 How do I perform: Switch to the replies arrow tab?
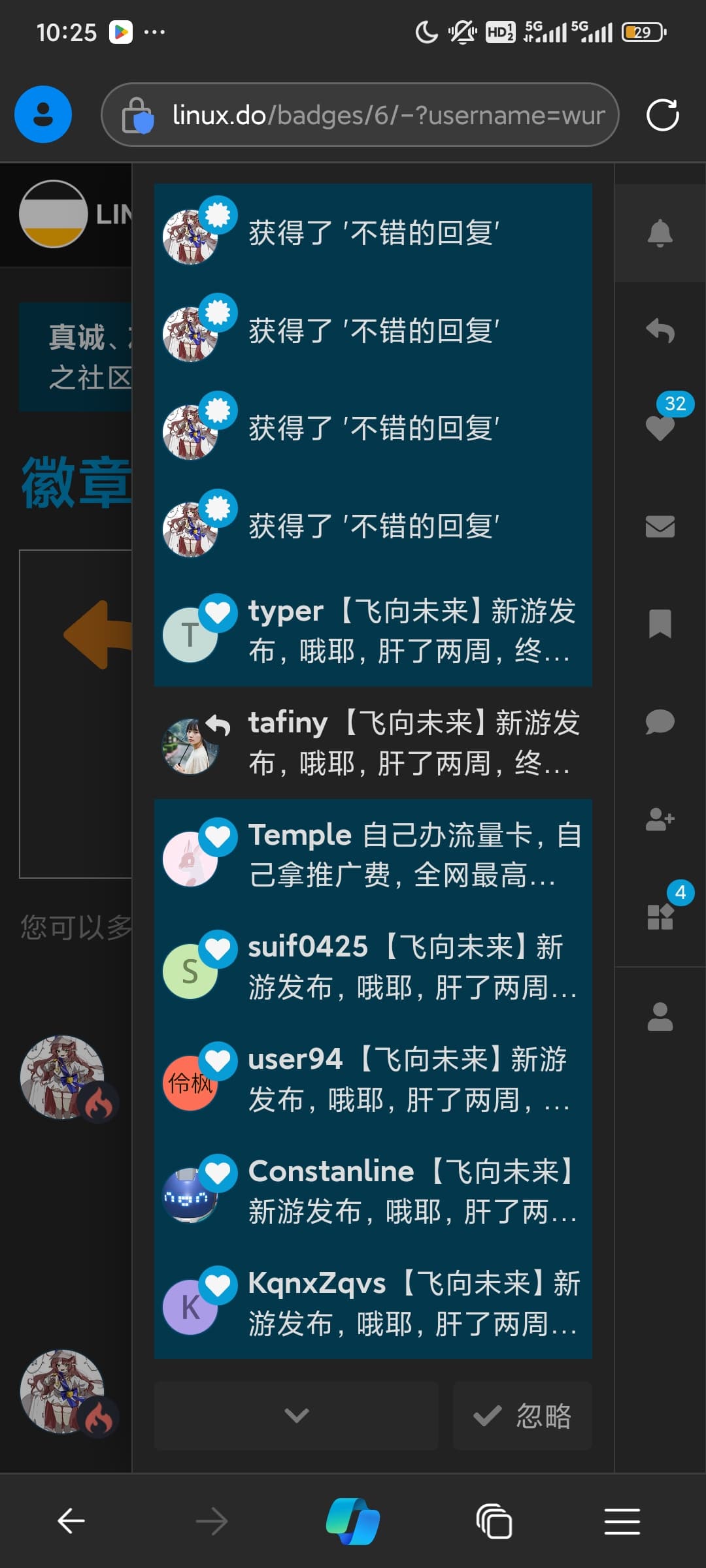pyautogui.click(x=660, y=331)
